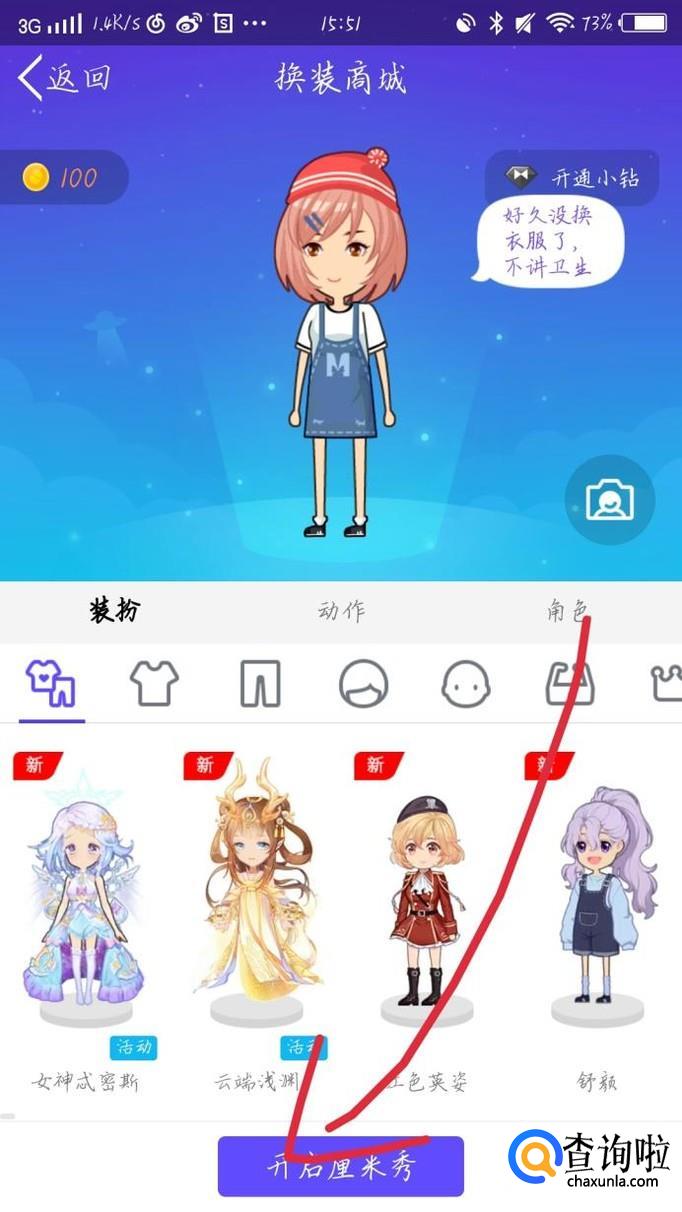Screen dimensions: 682x1212
Task: Select the bag accessory category icon
Action: [569, 683]
